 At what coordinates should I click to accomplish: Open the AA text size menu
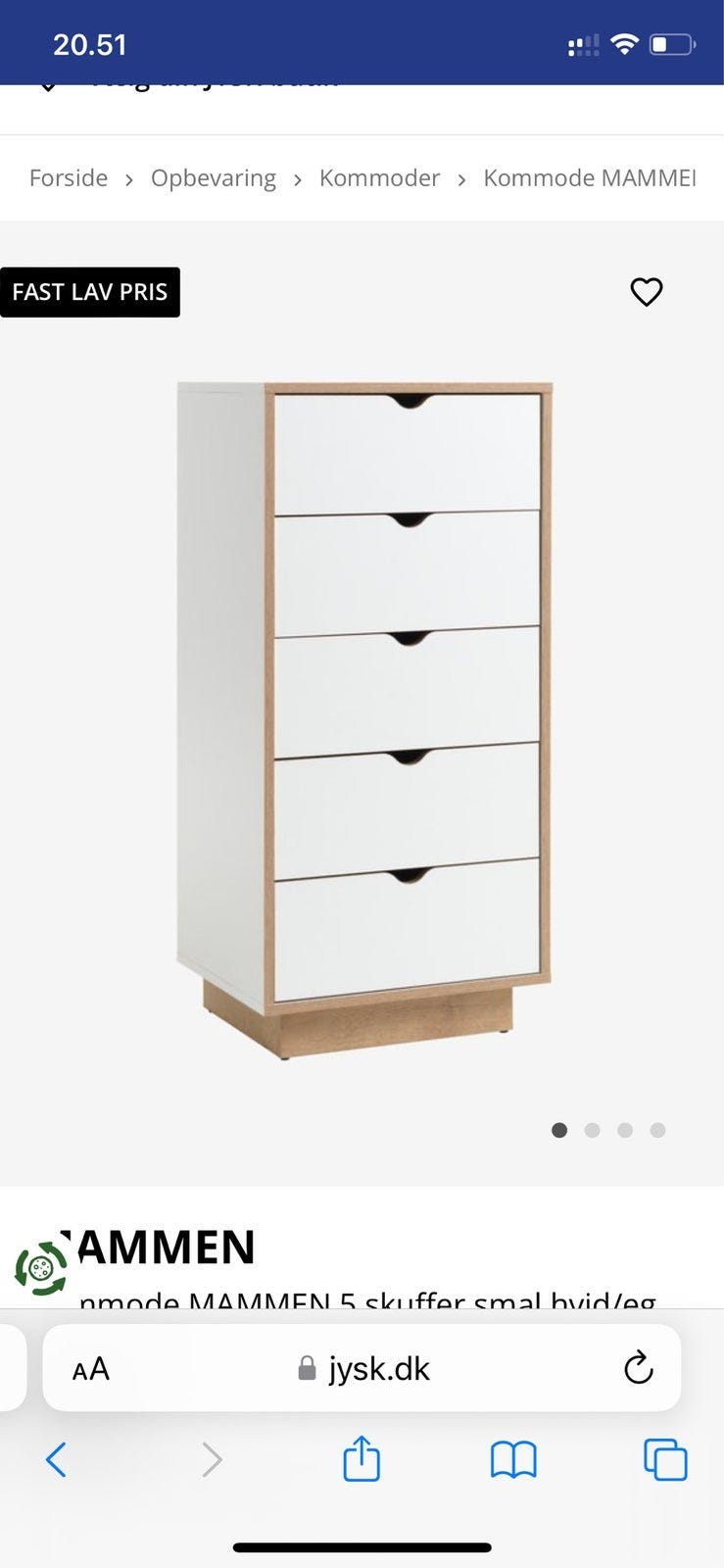89,1368
